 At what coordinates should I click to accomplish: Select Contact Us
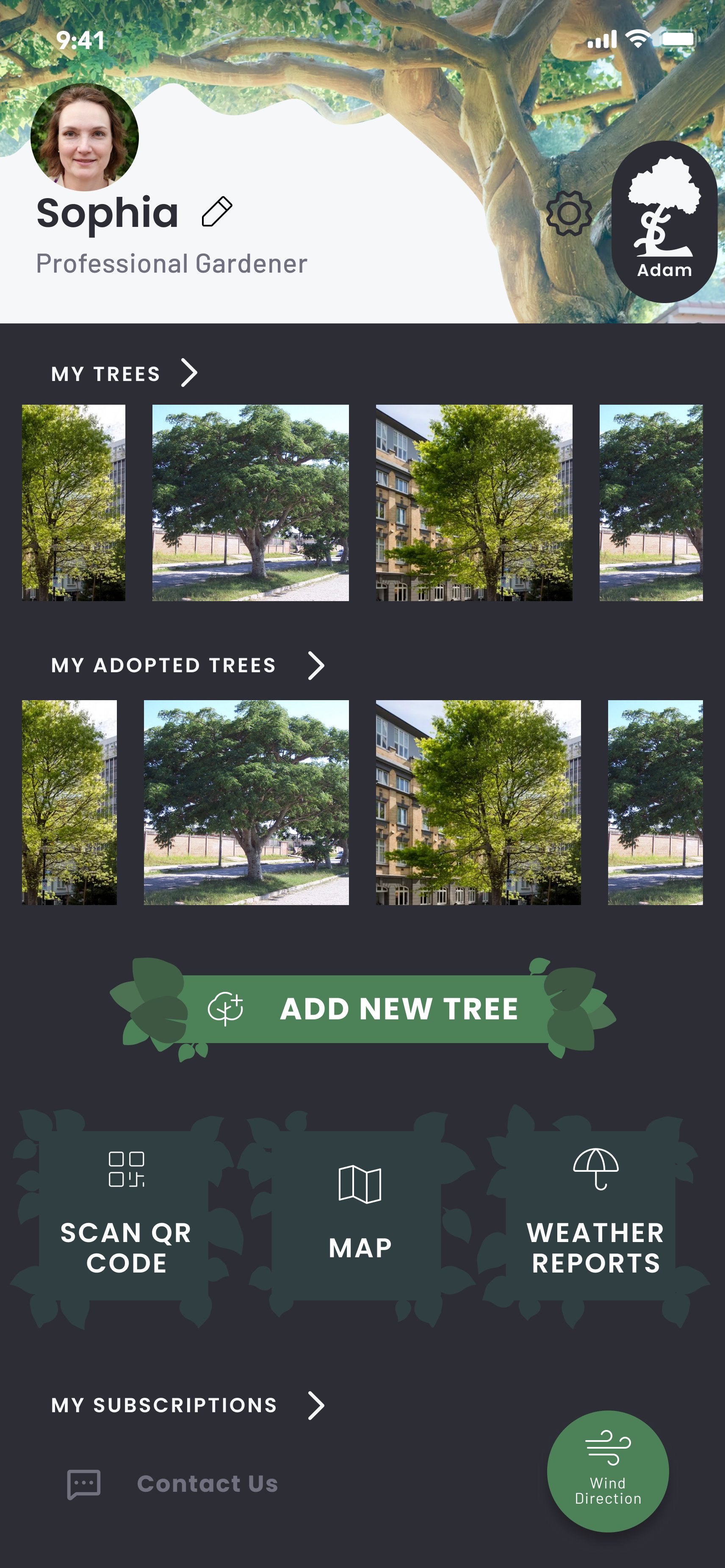(x=207, y=1484)
